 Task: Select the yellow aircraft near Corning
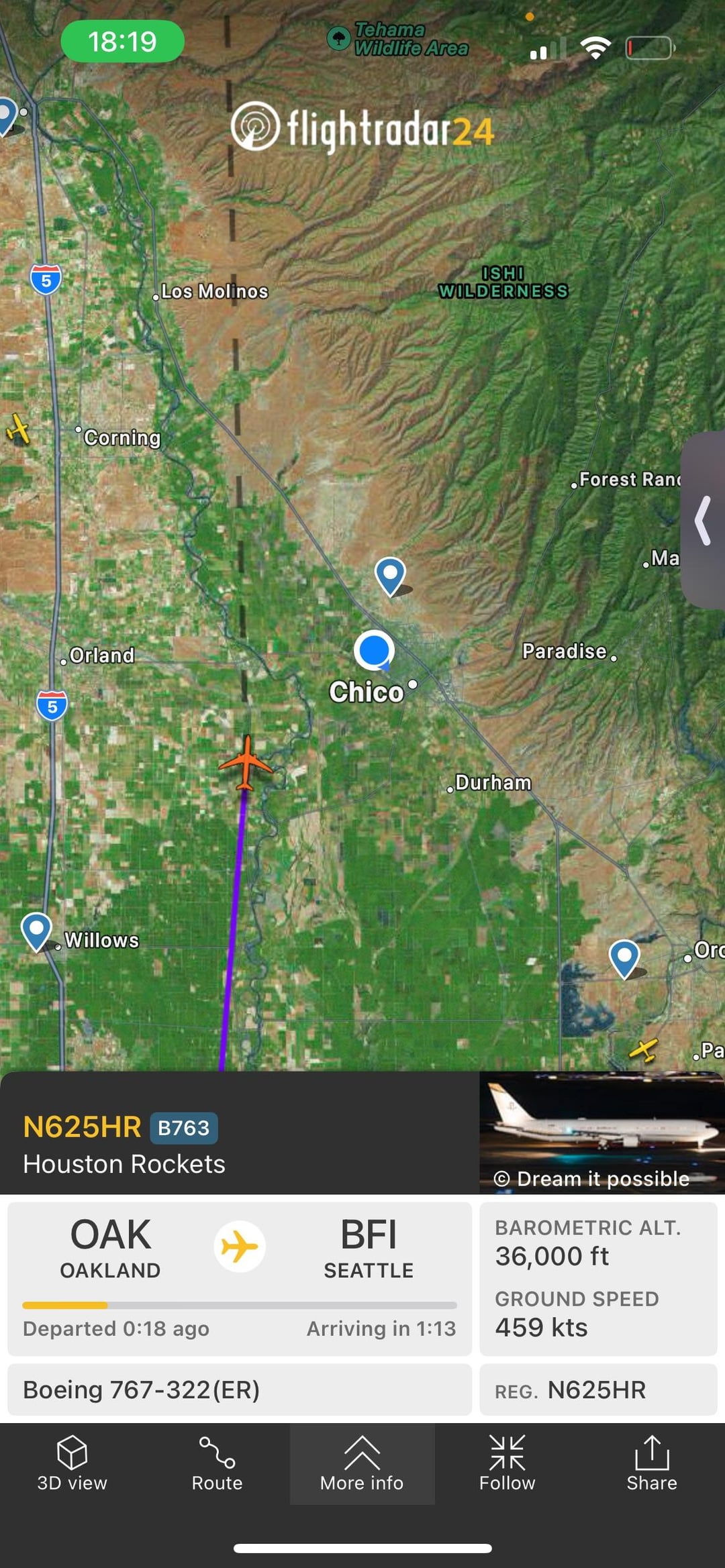(18, 429)
